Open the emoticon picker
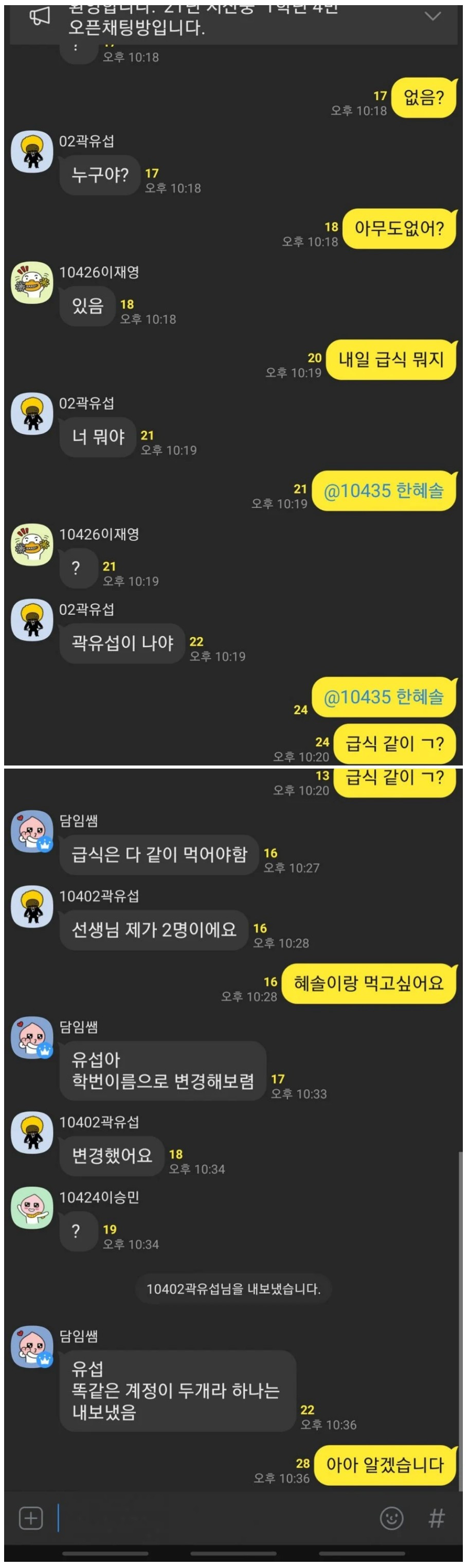This screenshot has height=1568, width=468. coord(391,1518)
